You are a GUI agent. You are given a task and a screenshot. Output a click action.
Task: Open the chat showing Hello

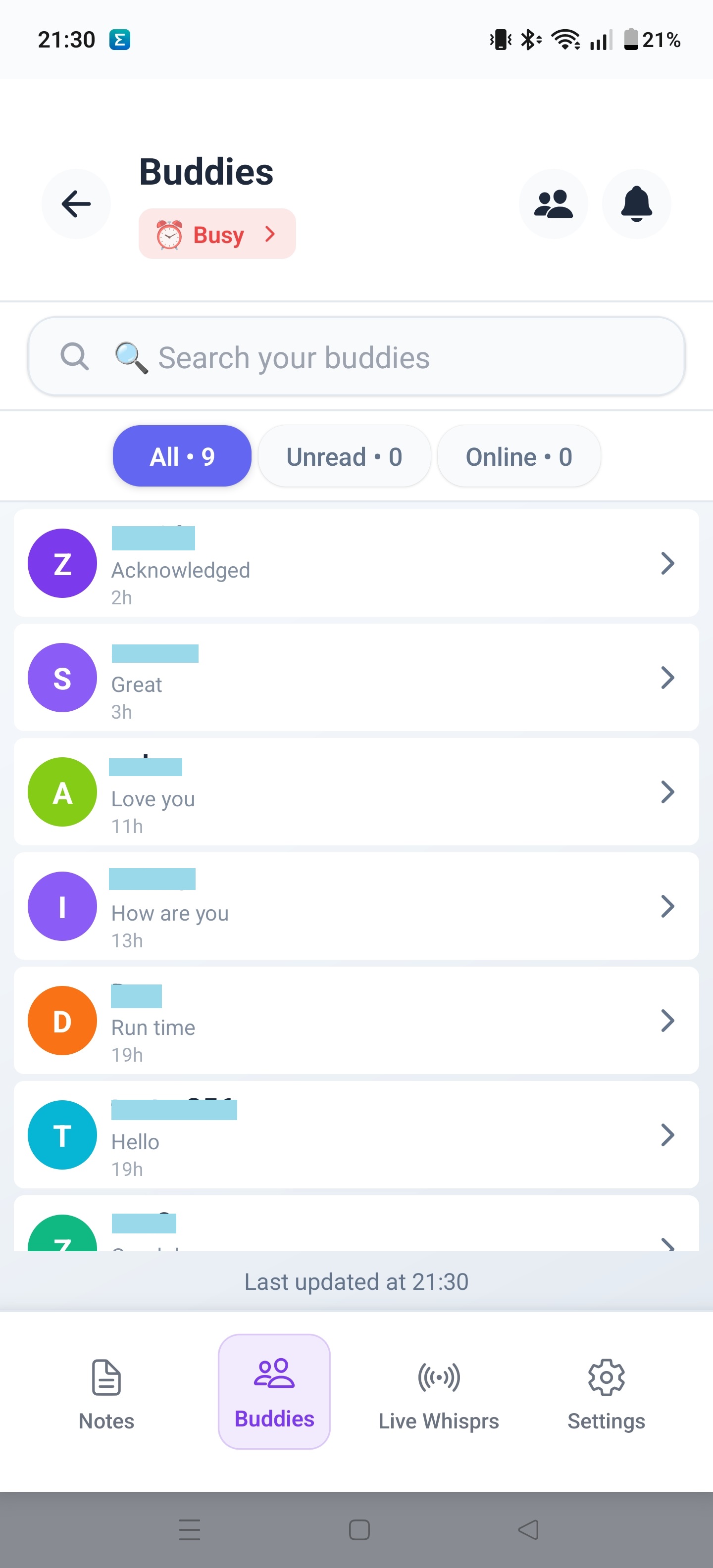356,1134
